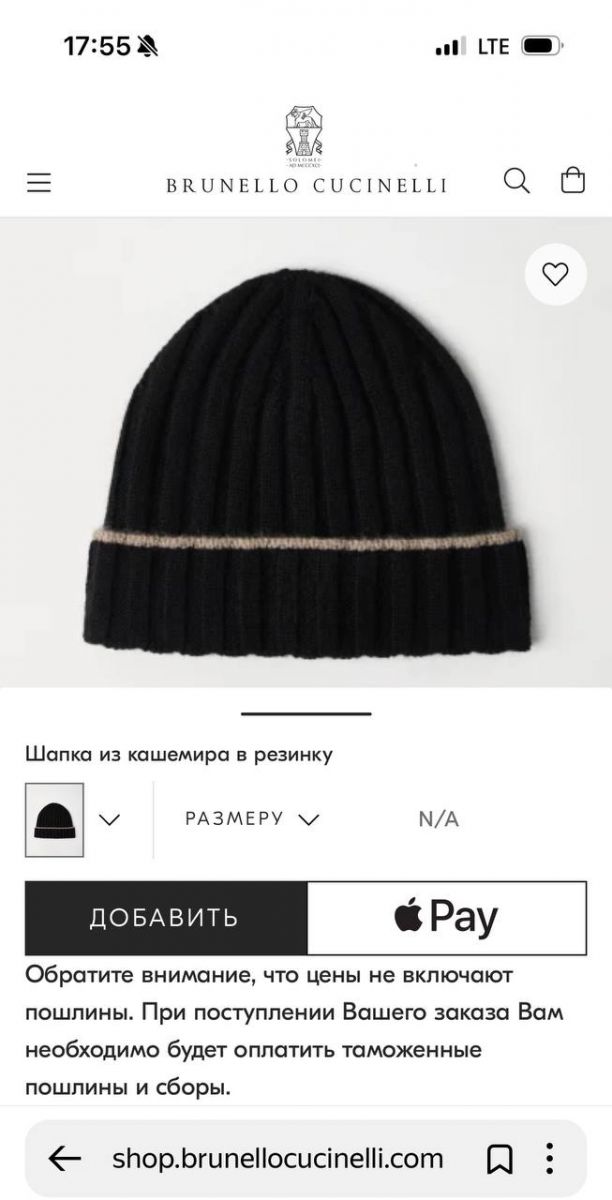612x1200 pixels.
Task: Buy with Apple Pay
Action: pyautogui.click(x=446, y=918)
